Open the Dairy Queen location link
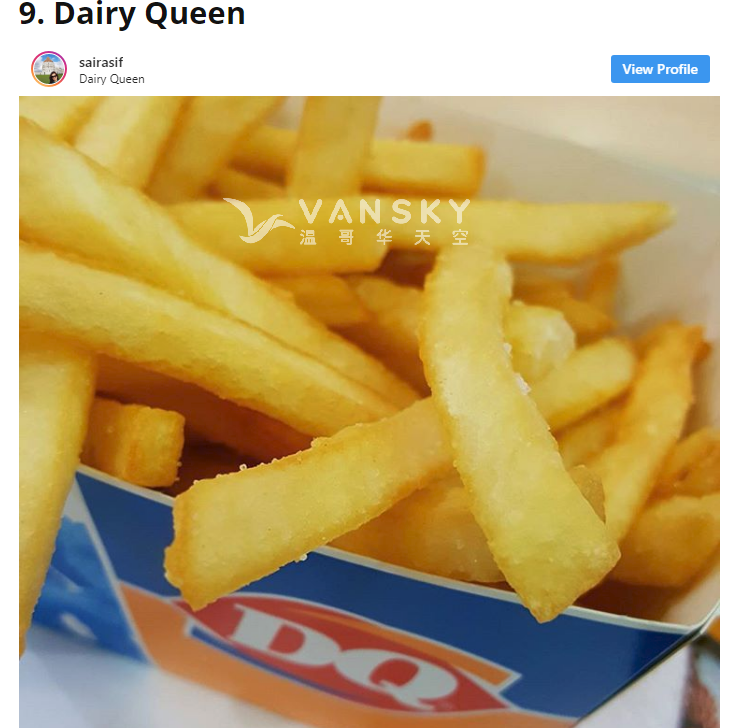 click(x=112, y=79)
